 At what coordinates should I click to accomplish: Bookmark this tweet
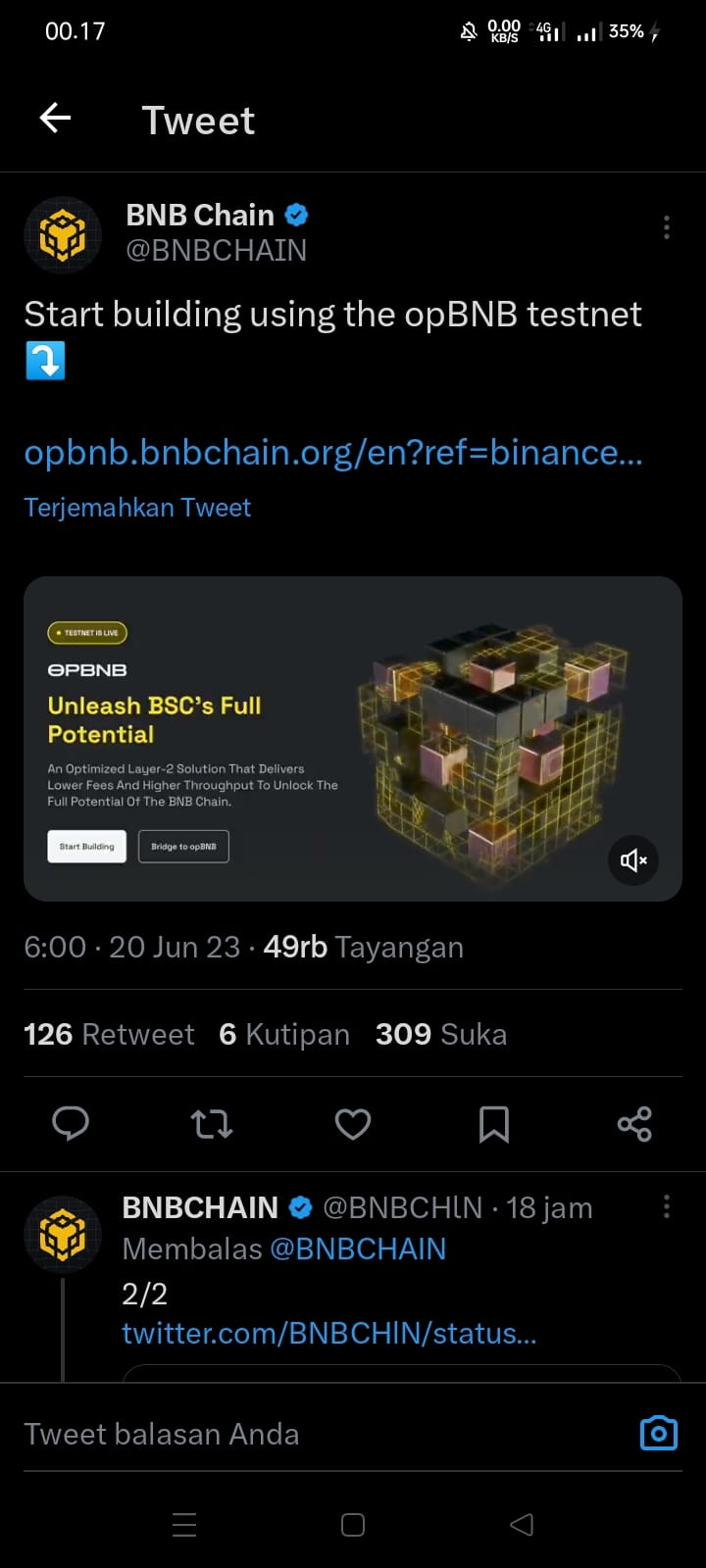click(493, 1124)
